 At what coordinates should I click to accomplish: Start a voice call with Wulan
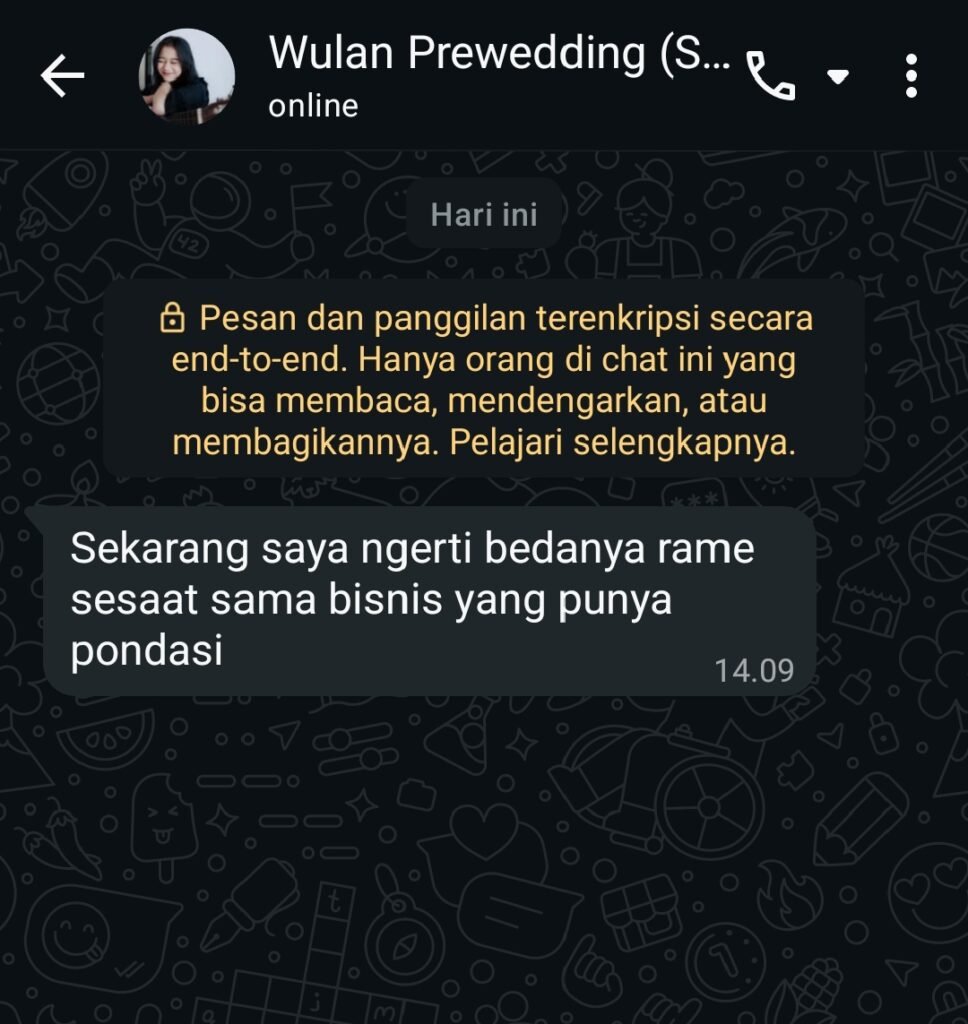point(772,76)
